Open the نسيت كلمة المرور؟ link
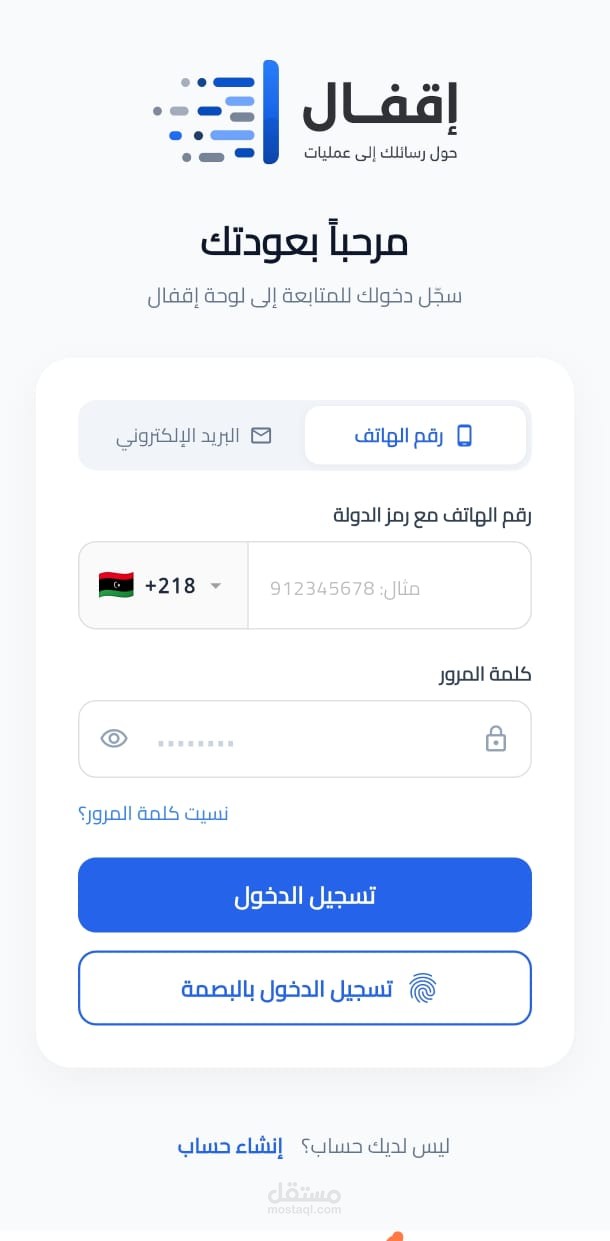 point(154,813)
